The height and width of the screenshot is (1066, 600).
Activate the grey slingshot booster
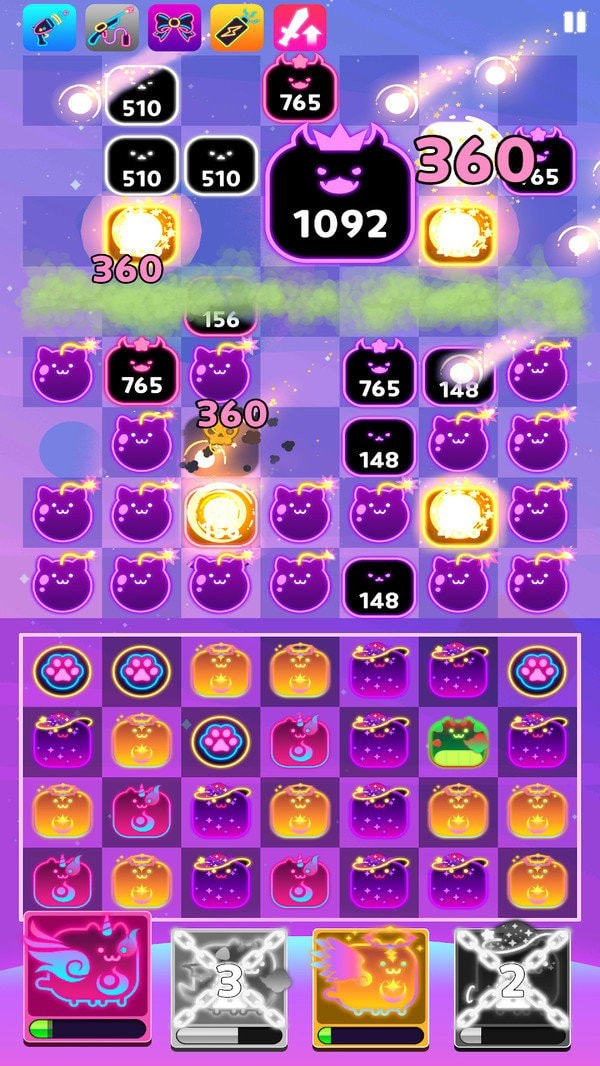coord(112,28)
